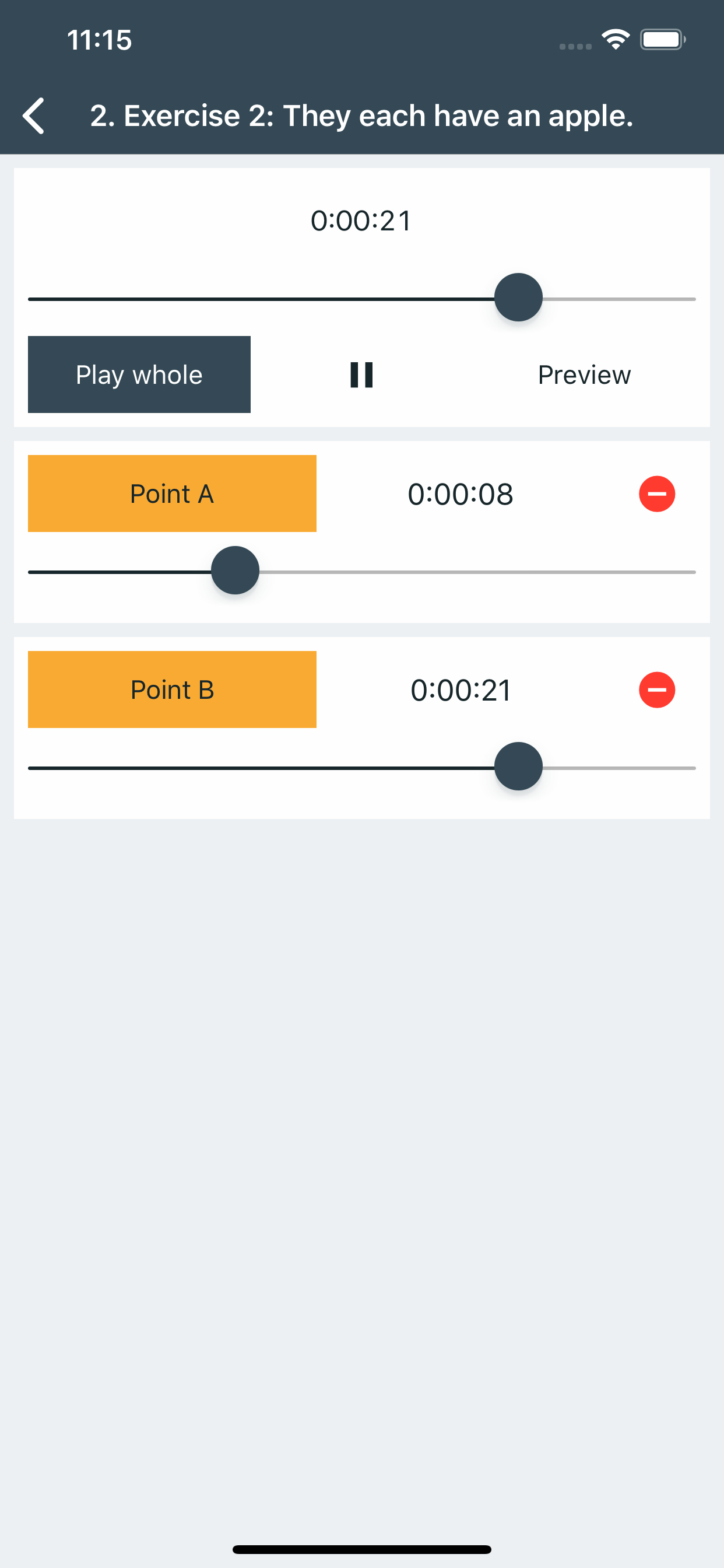Image resolution: width=724 pixels, height=1568 pixels.
Task: Tap the pause control between Play whole and Preview
Action: [x=361, y=374]
